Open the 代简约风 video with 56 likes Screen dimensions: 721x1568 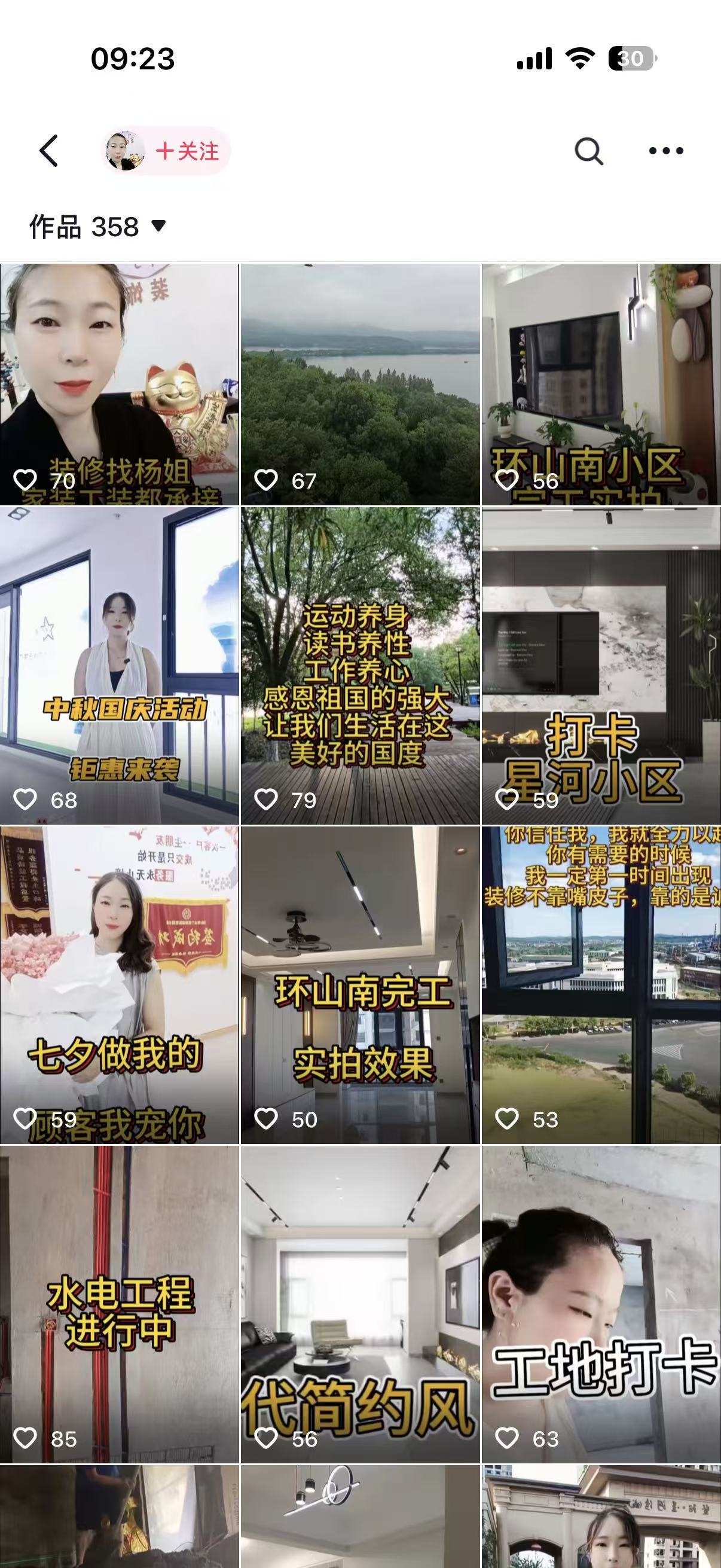point(360,1304)
